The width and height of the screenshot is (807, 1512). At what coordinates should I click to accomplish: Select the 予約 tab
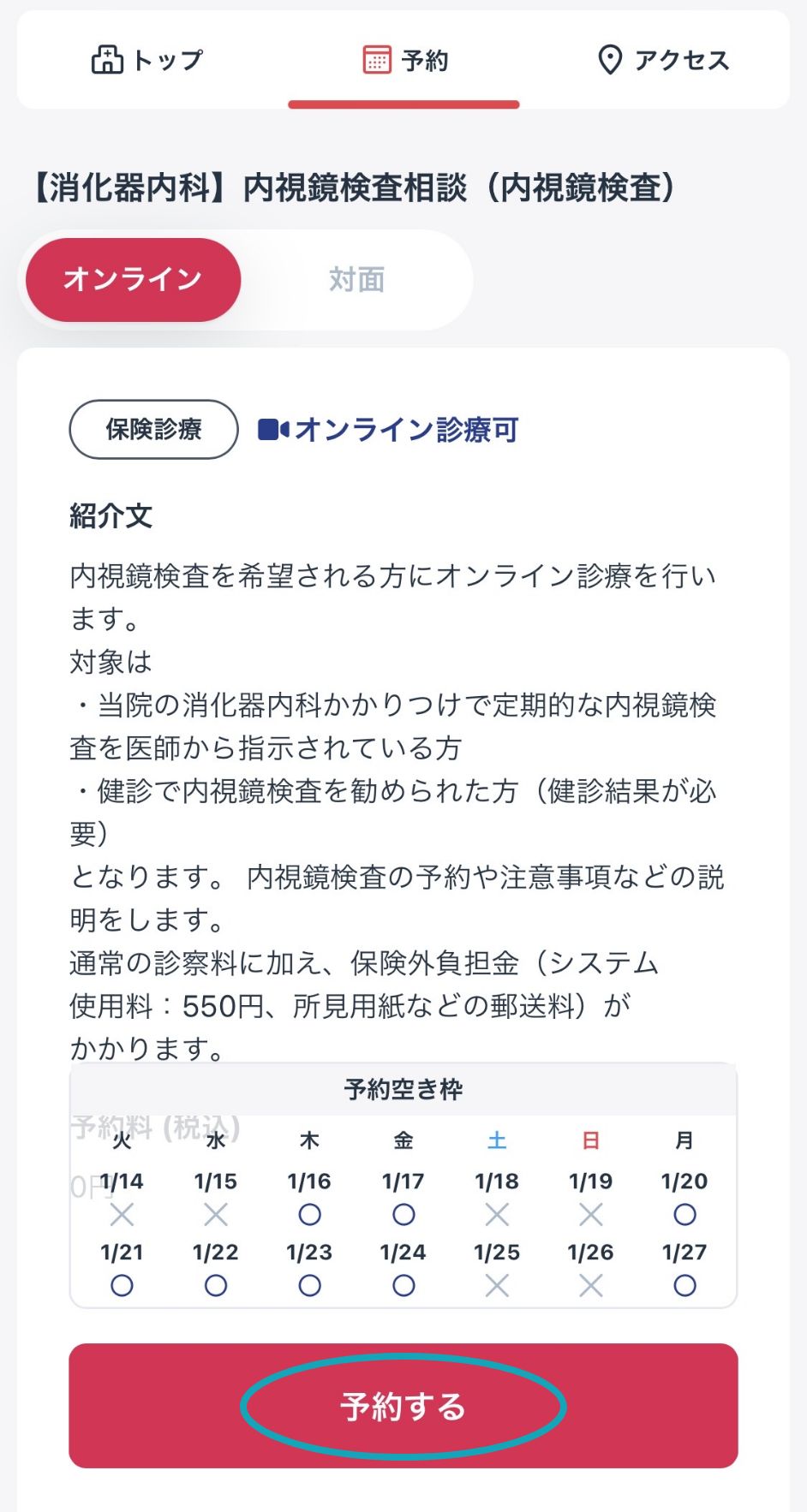point(403,60)
